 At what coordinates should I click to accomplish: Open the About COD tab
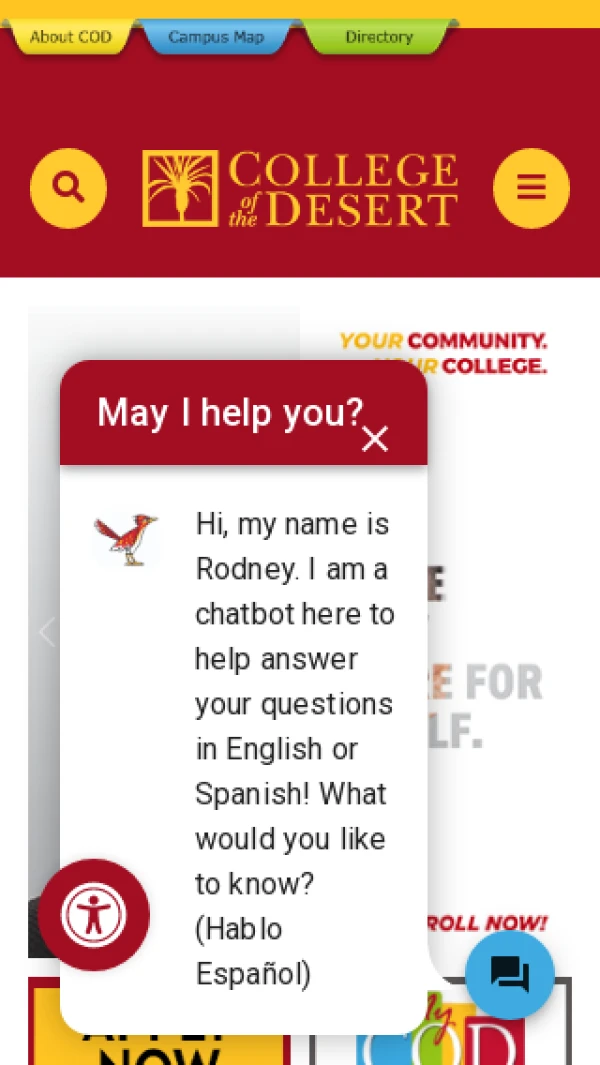coord(70,37)
